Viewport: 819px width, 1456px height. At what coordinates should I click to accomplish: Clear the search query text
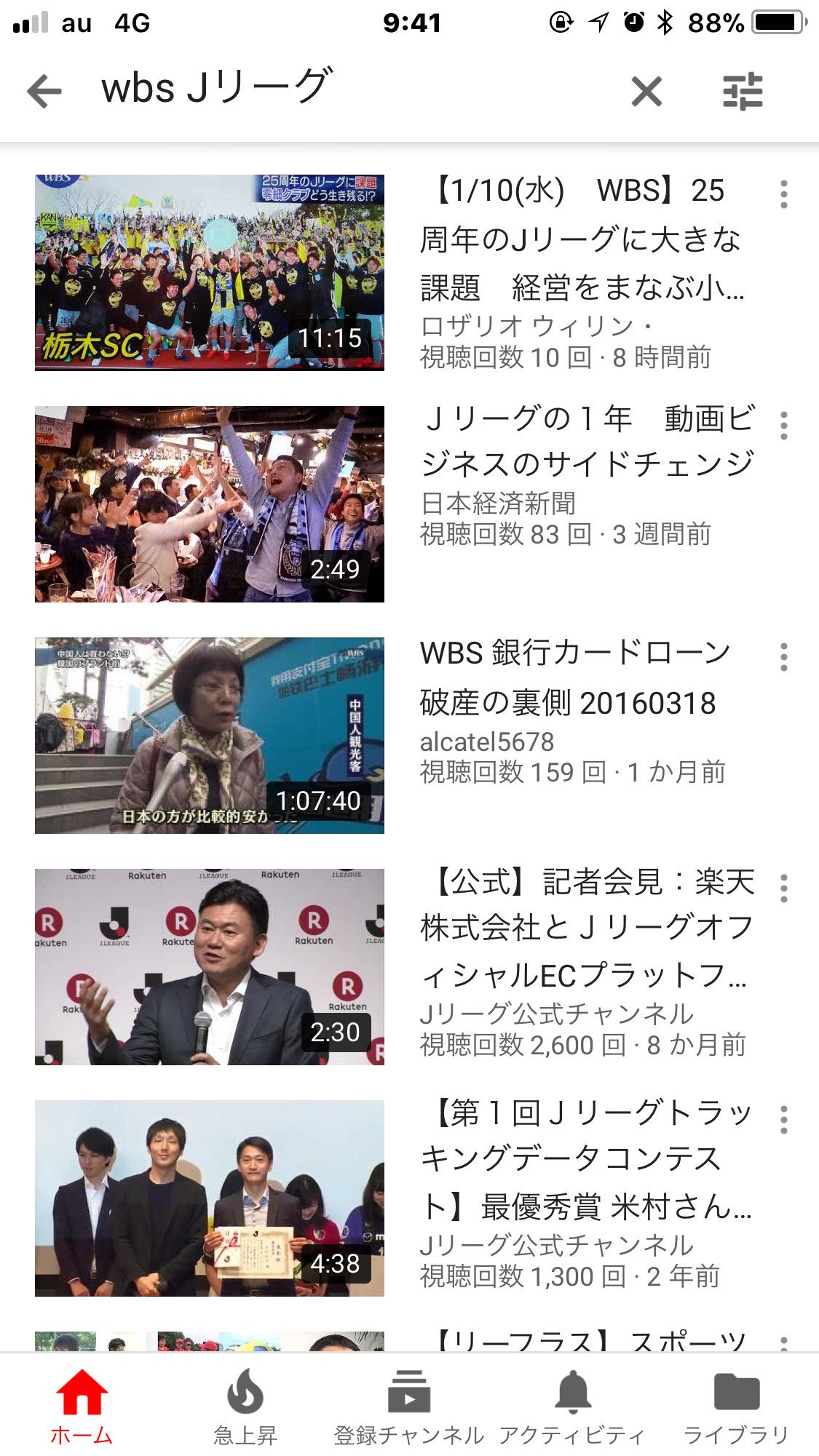[x=646, y=92]
